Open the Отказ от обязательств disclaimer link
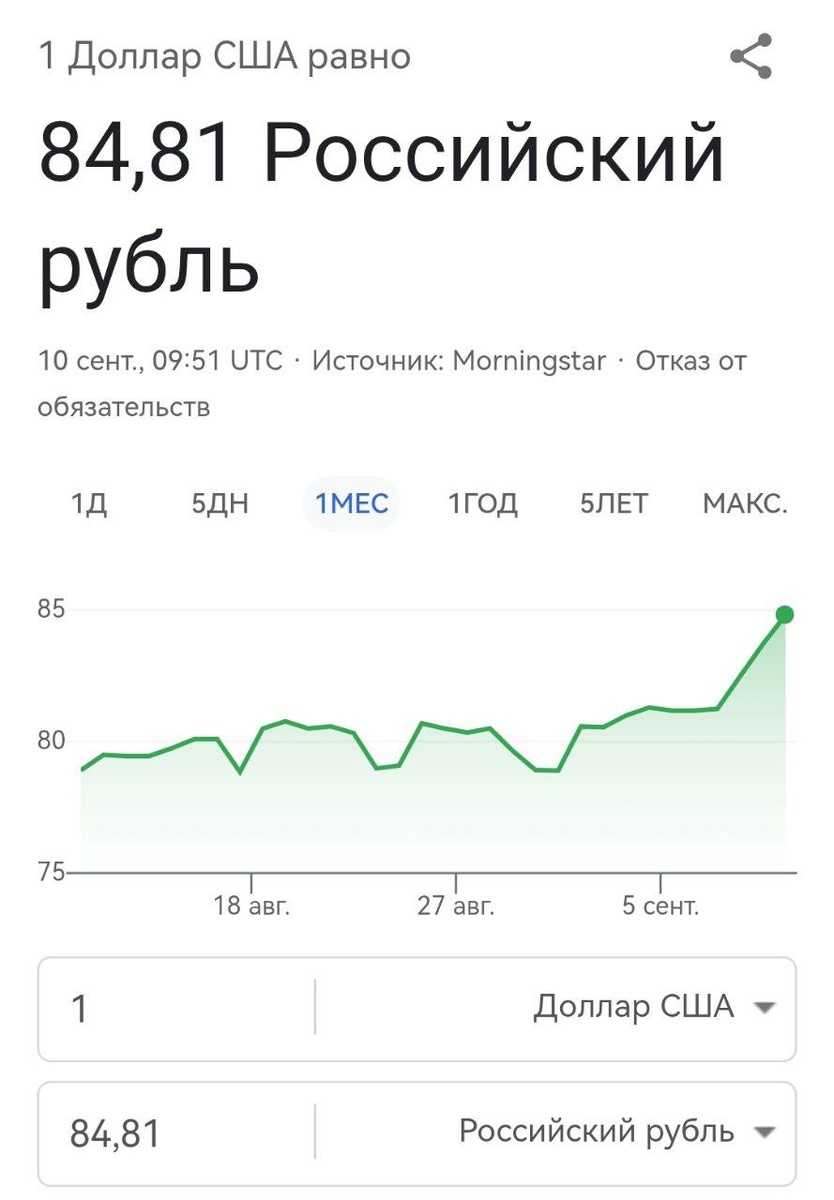 (392, 384)
